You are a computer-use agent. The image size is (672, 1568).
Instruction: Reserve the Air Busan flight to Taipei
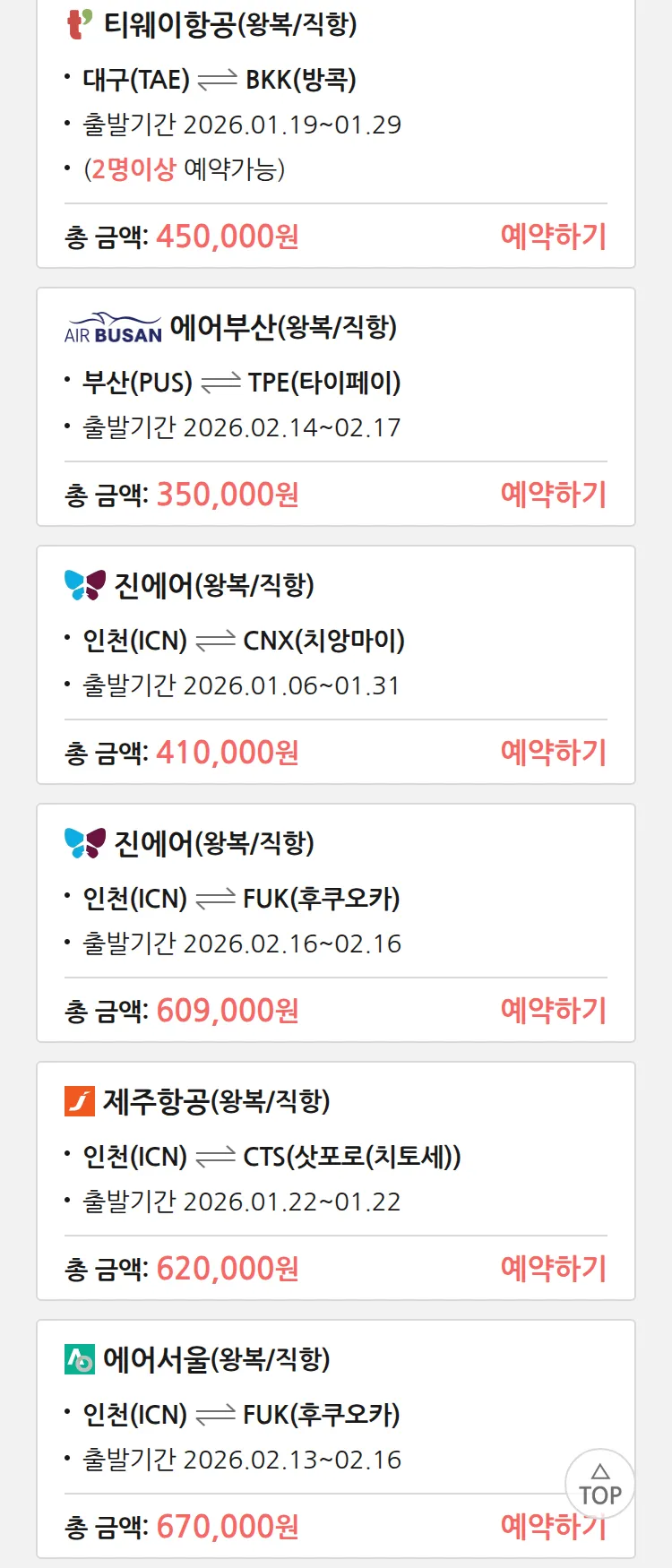(553, 495)
